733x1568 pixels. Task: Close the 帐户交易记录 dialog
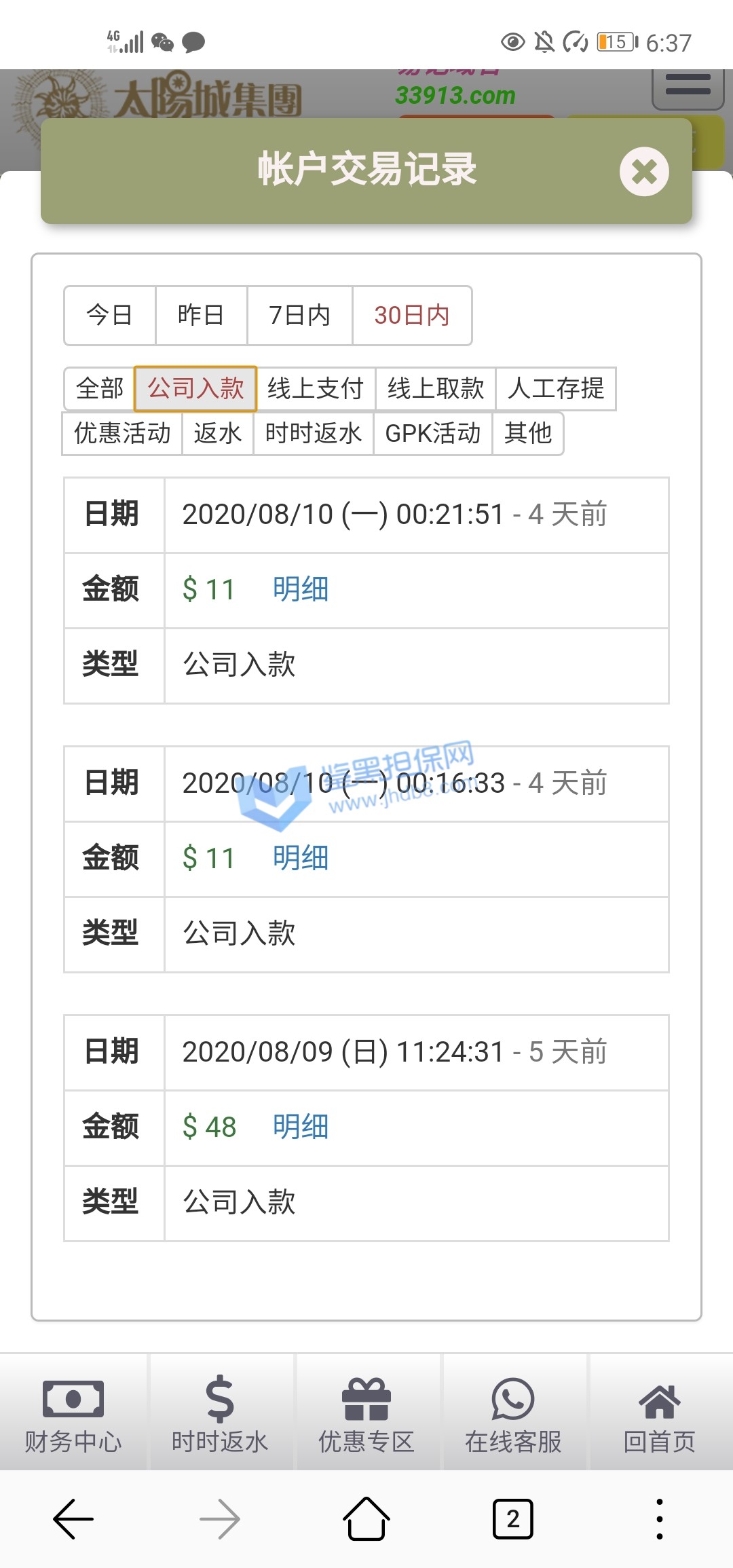644,172
